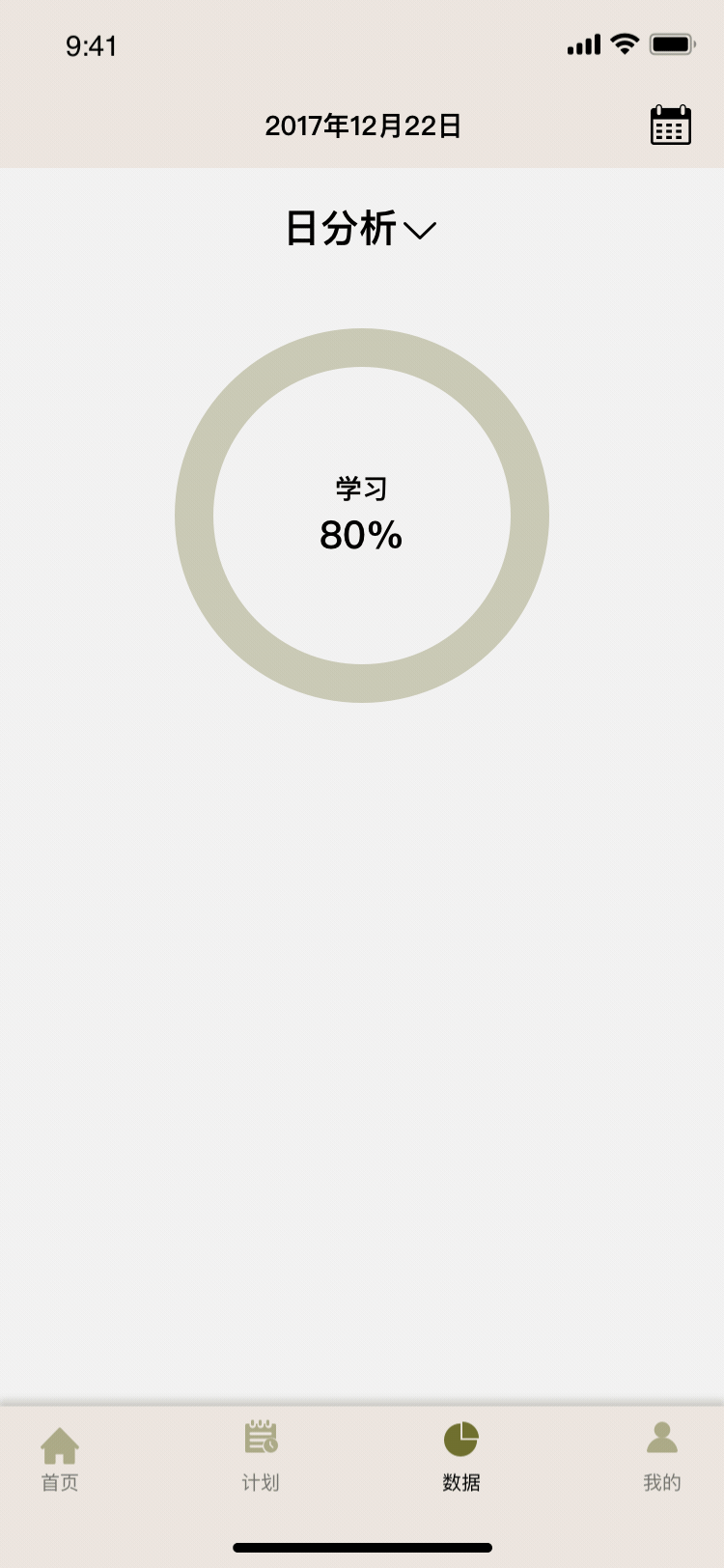Go to the 我的 tab
The width and height of the screenshot is (724, 1568).
662,1458
